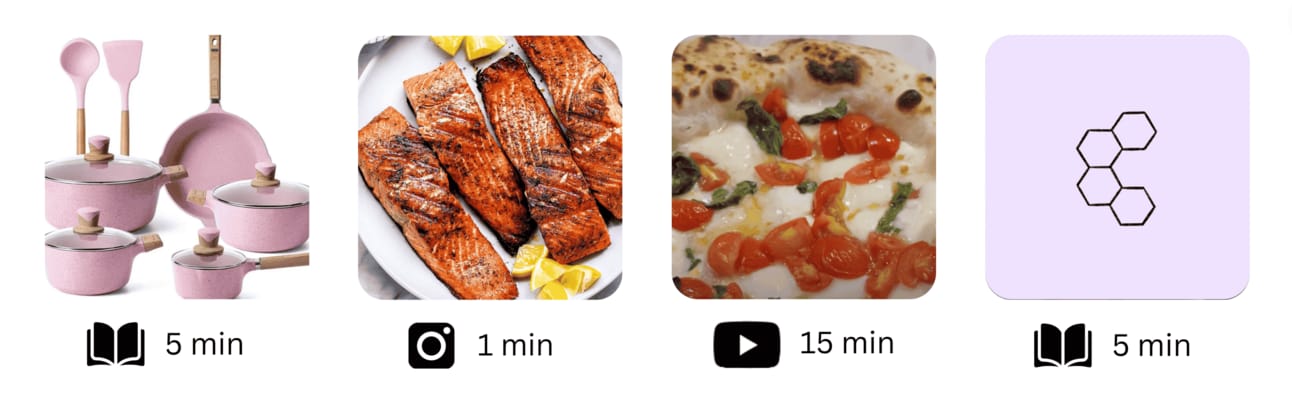Open the hexagon logo reading card
The width and height of the screenshot is (1292, 403).
click(1117, 167)
